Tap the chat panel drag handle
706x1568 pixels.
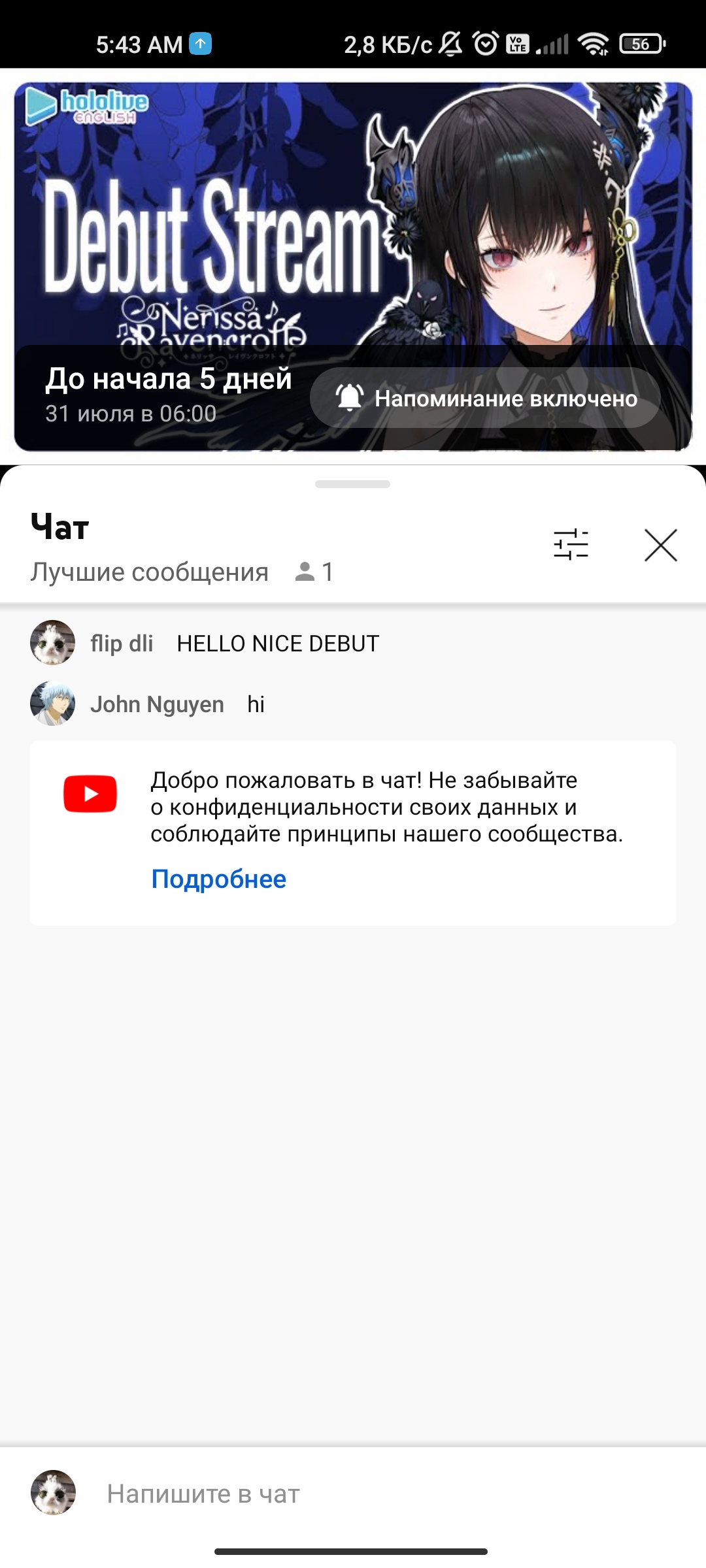352,484
